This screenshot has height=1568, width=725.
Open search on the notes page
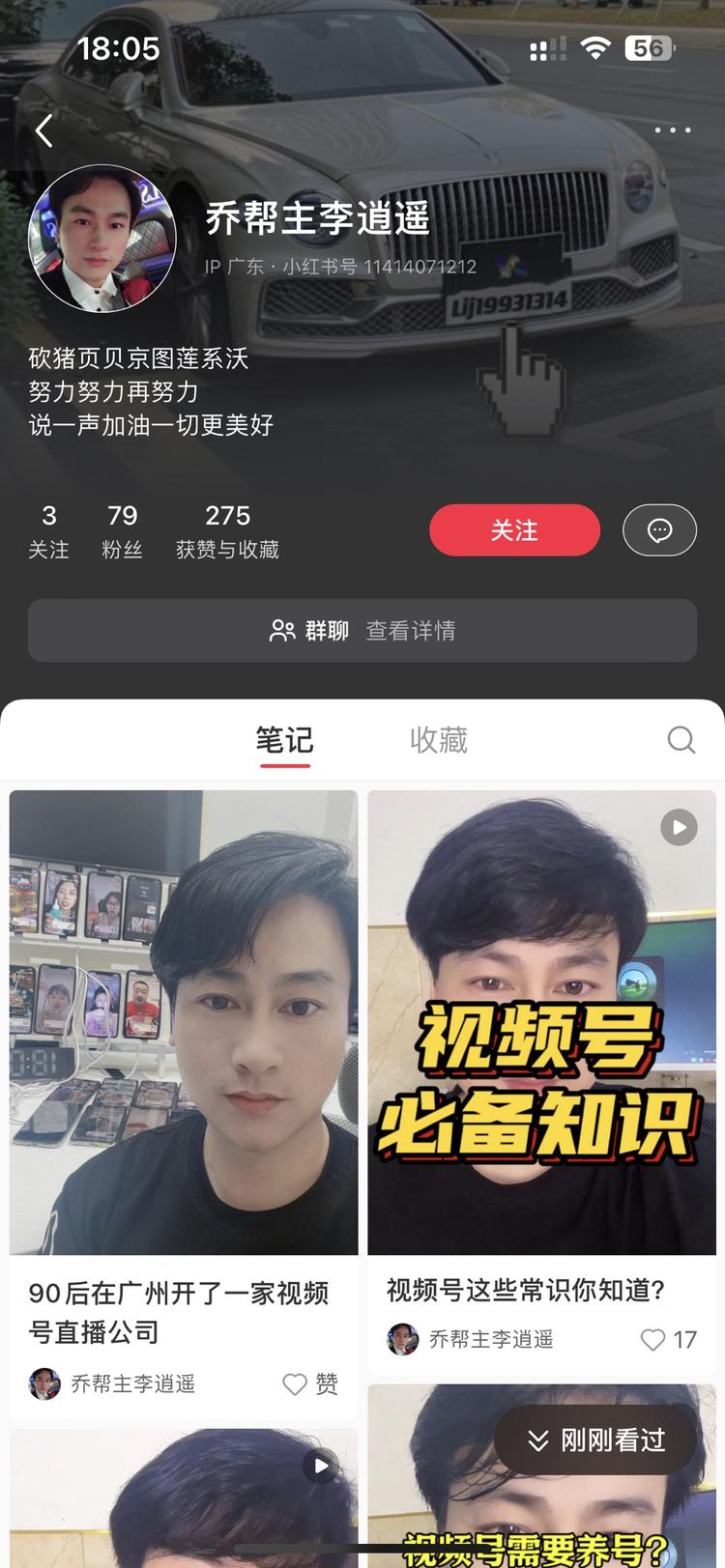click(x=681, y=740)
